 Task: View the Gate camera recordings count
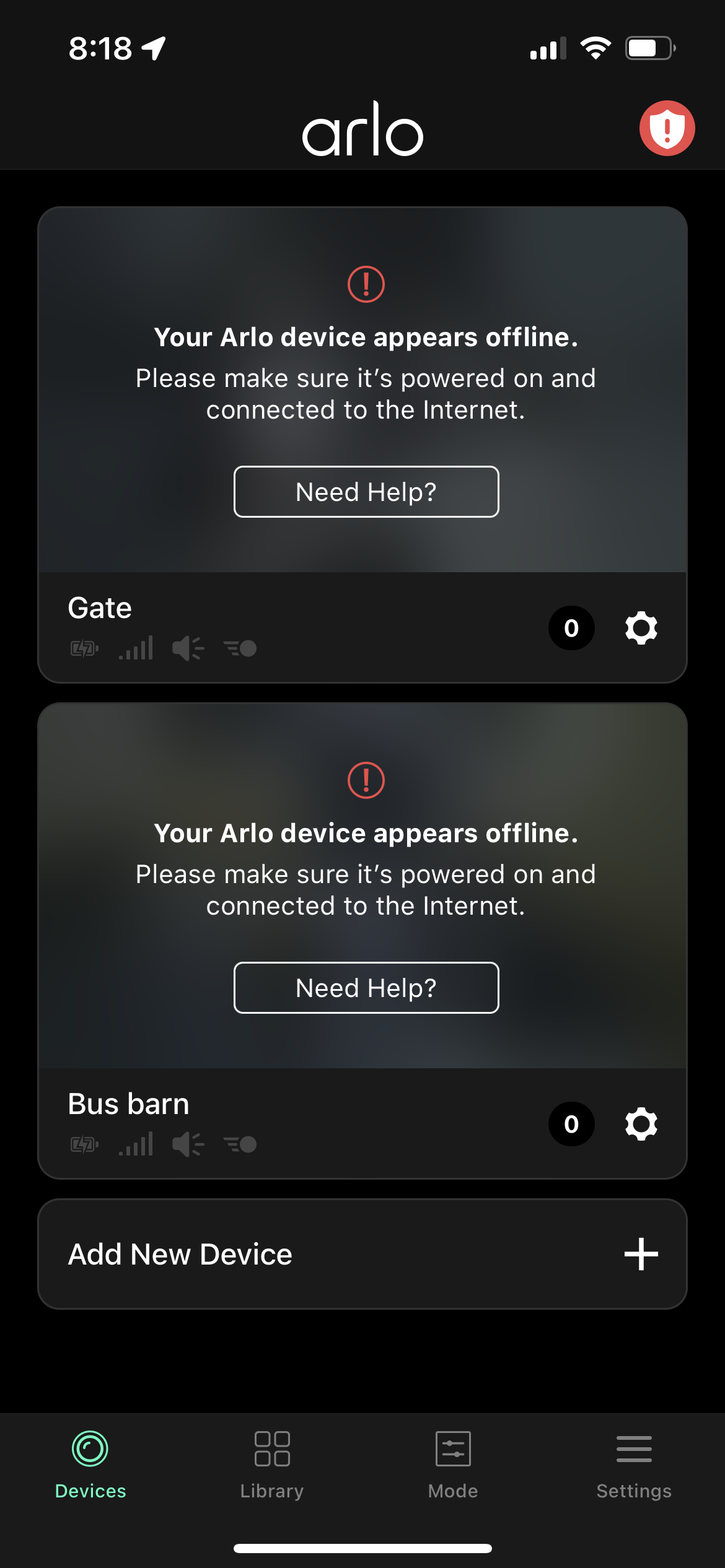click(571, 628)
